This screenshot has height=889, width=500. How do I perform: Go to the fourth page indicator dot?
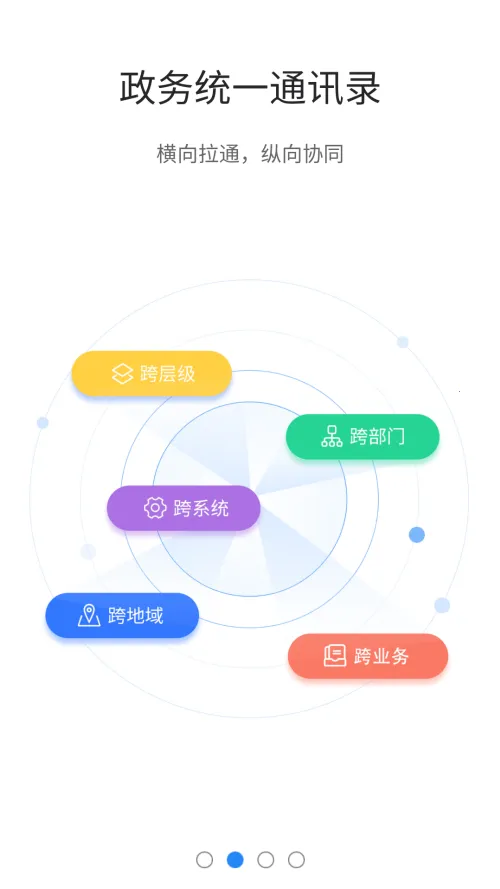[296, 860]
